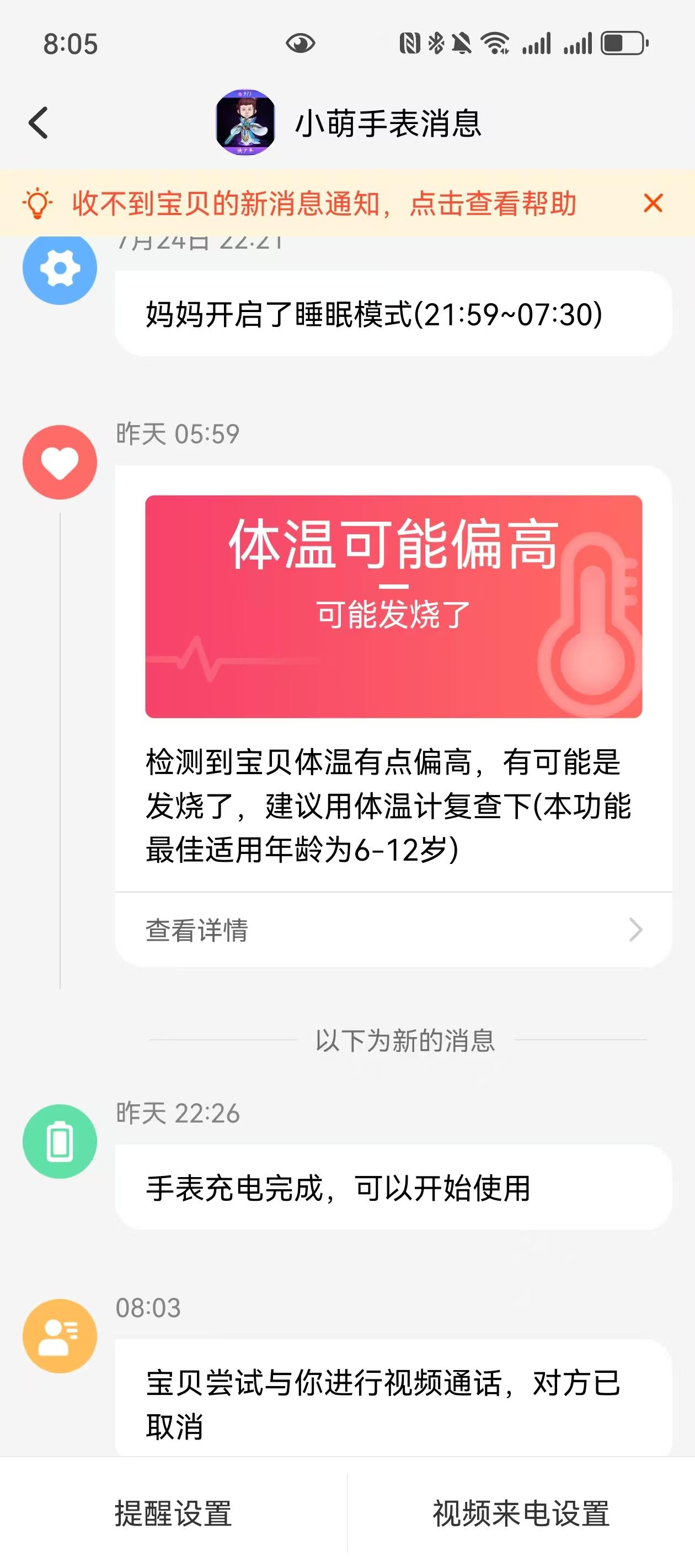Screen dimensions: 695x1568
Task: Select the red heart health alert icon
Action: tap(59, 461)
